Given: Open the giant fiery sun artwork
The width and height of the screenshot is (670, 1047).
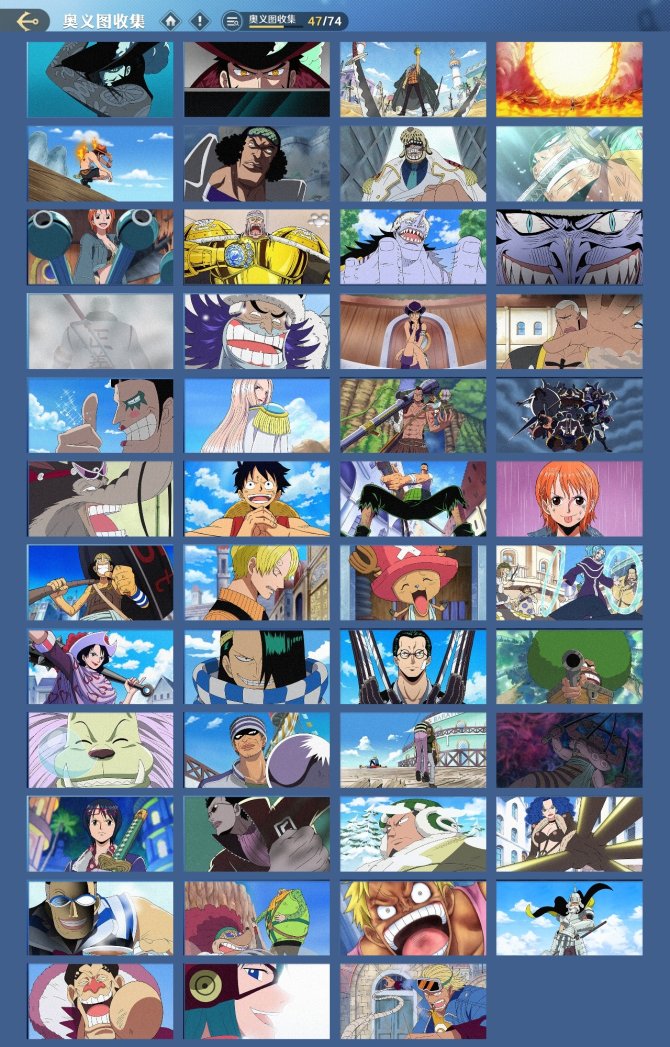Looking at the screenshot, I should click(x=569, y=79).
